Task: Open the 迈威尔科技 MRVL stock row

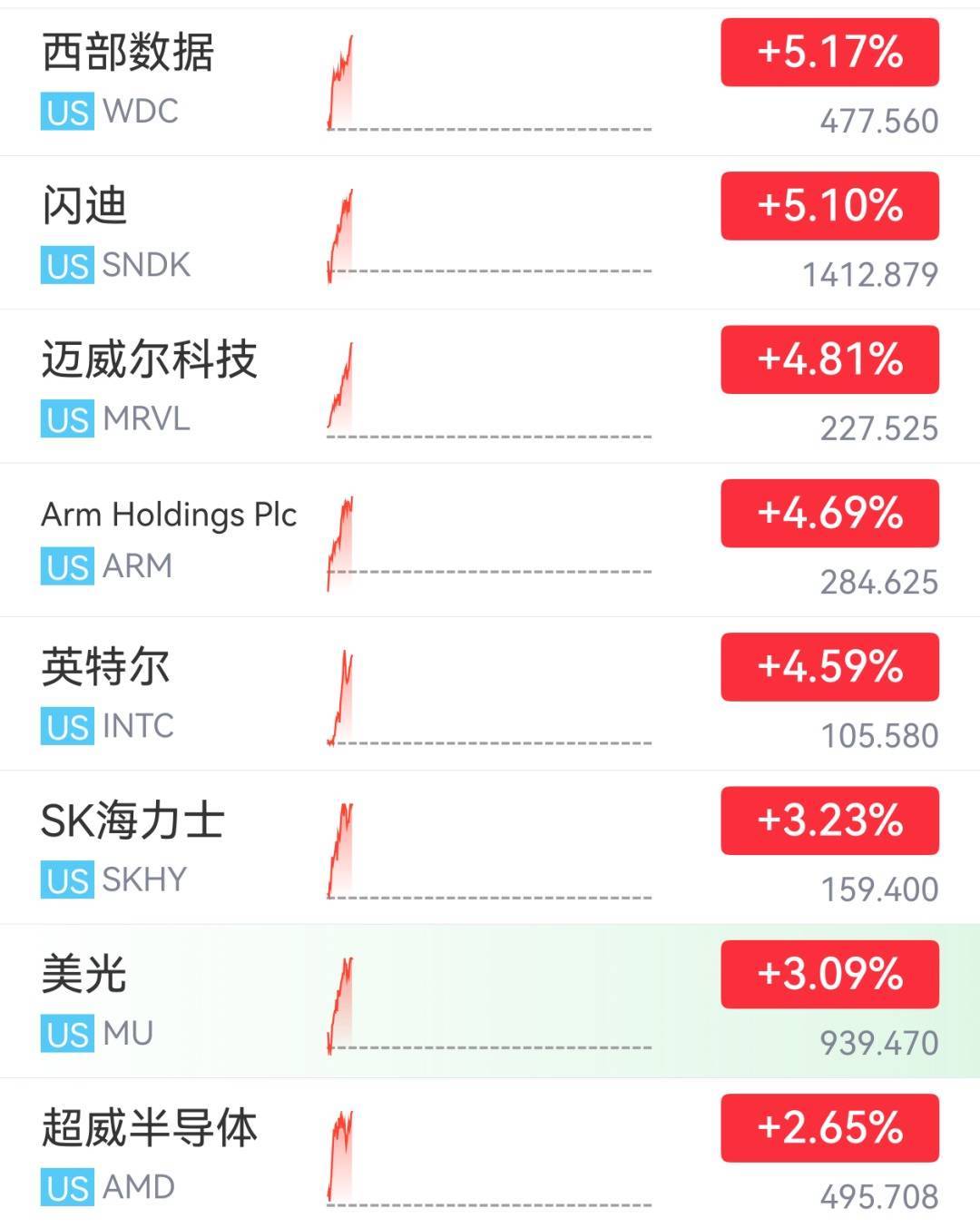Action: point(490,386)
